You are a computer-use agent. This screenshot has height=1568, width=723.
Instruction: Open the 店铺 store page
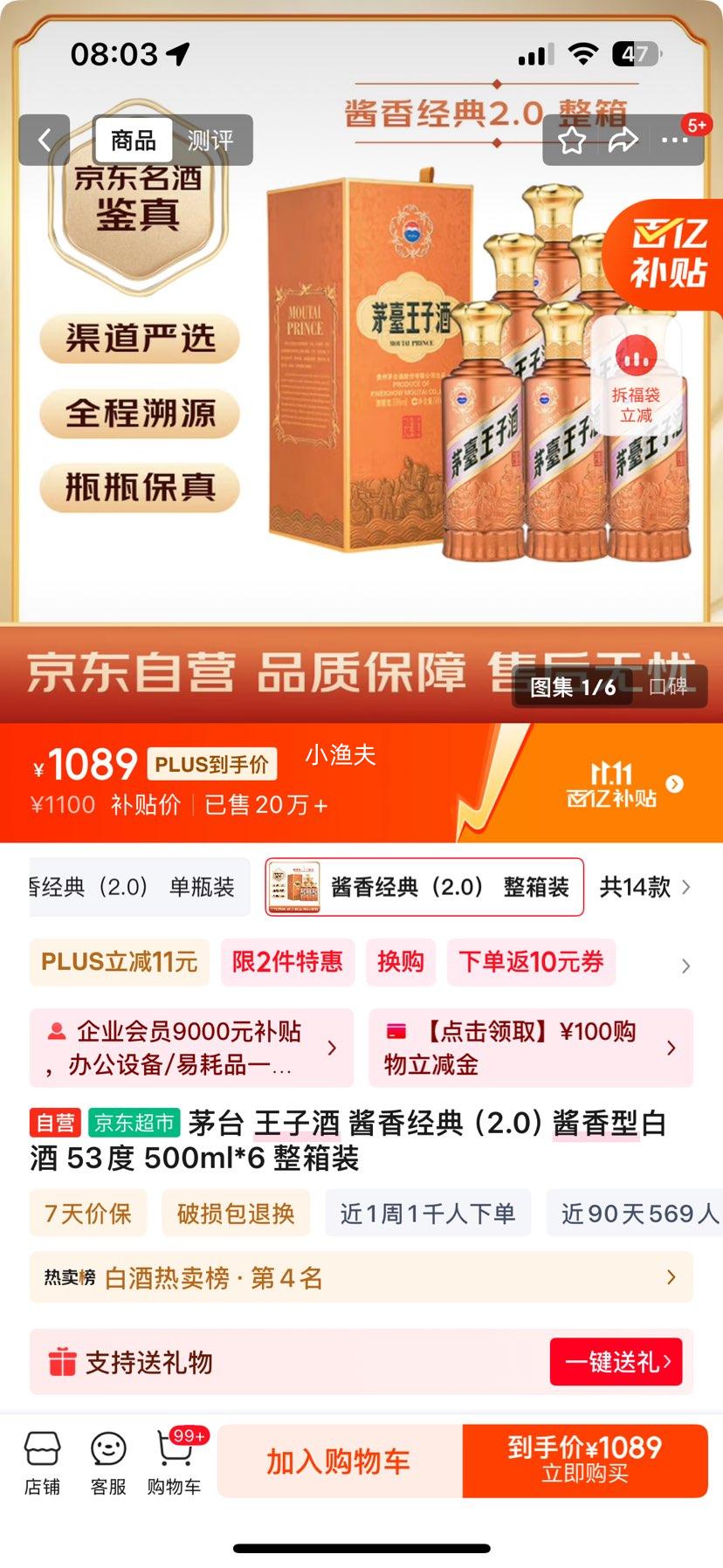(x=42, y=1462)
